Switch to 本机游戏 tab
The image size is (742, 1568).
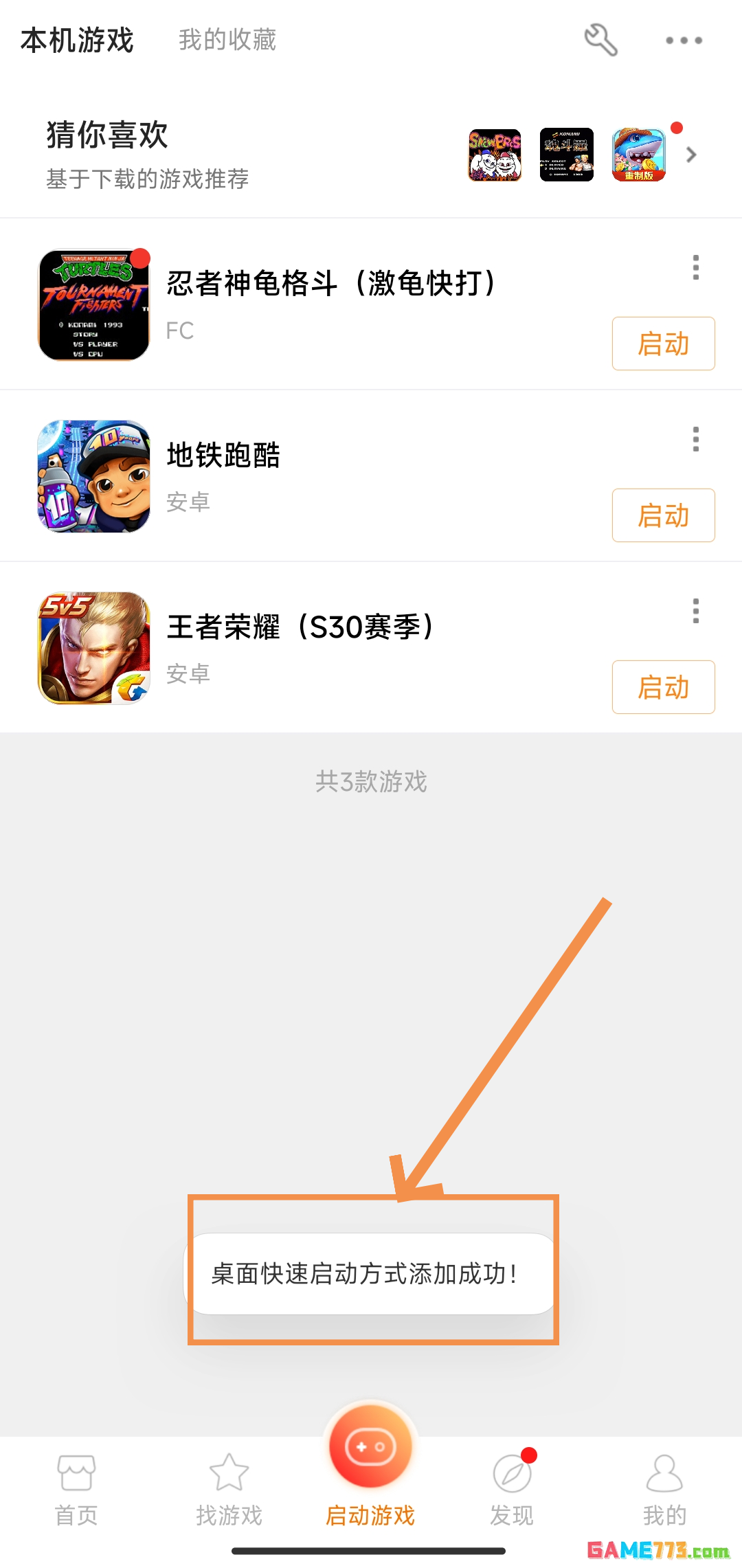pyautogui.click(x=77, y=40)
